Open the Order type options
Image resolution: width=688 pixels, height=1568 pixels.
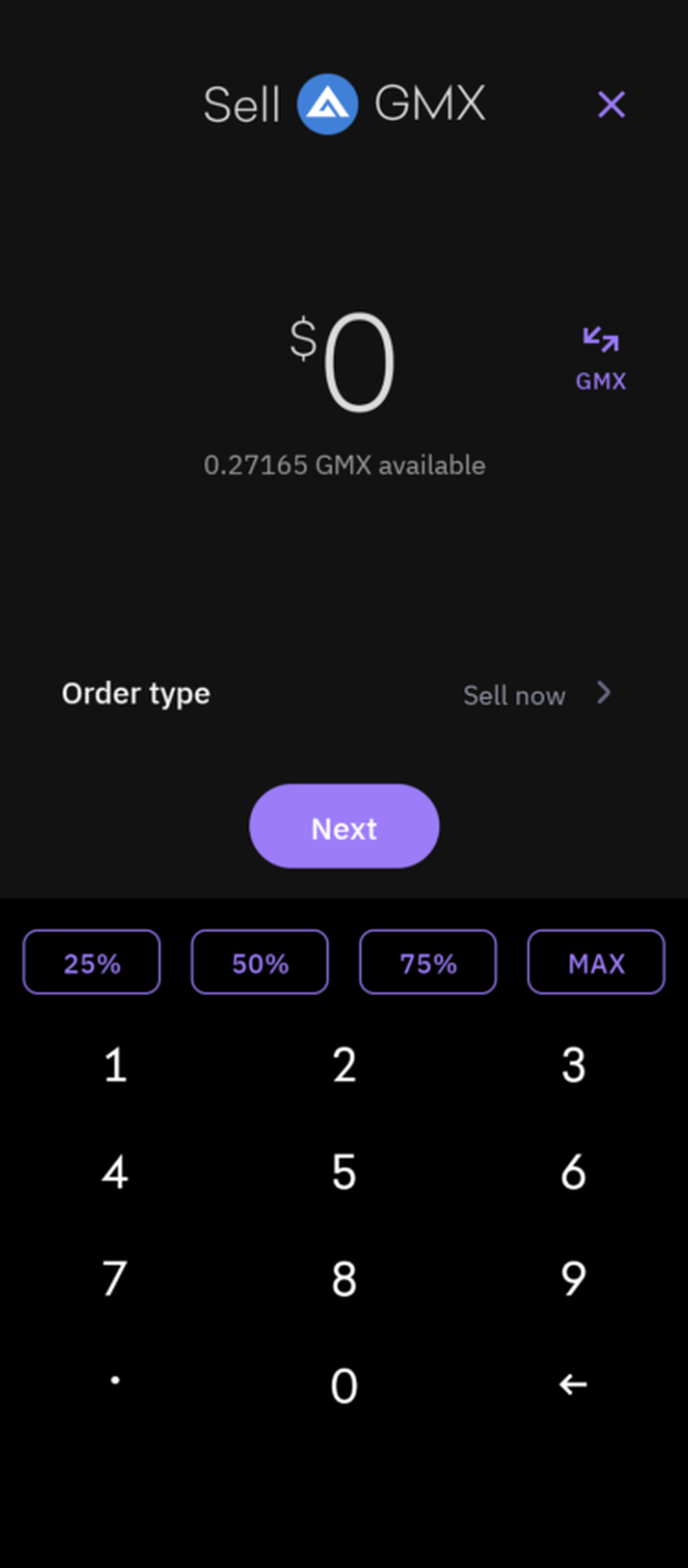tap(536, 695)
